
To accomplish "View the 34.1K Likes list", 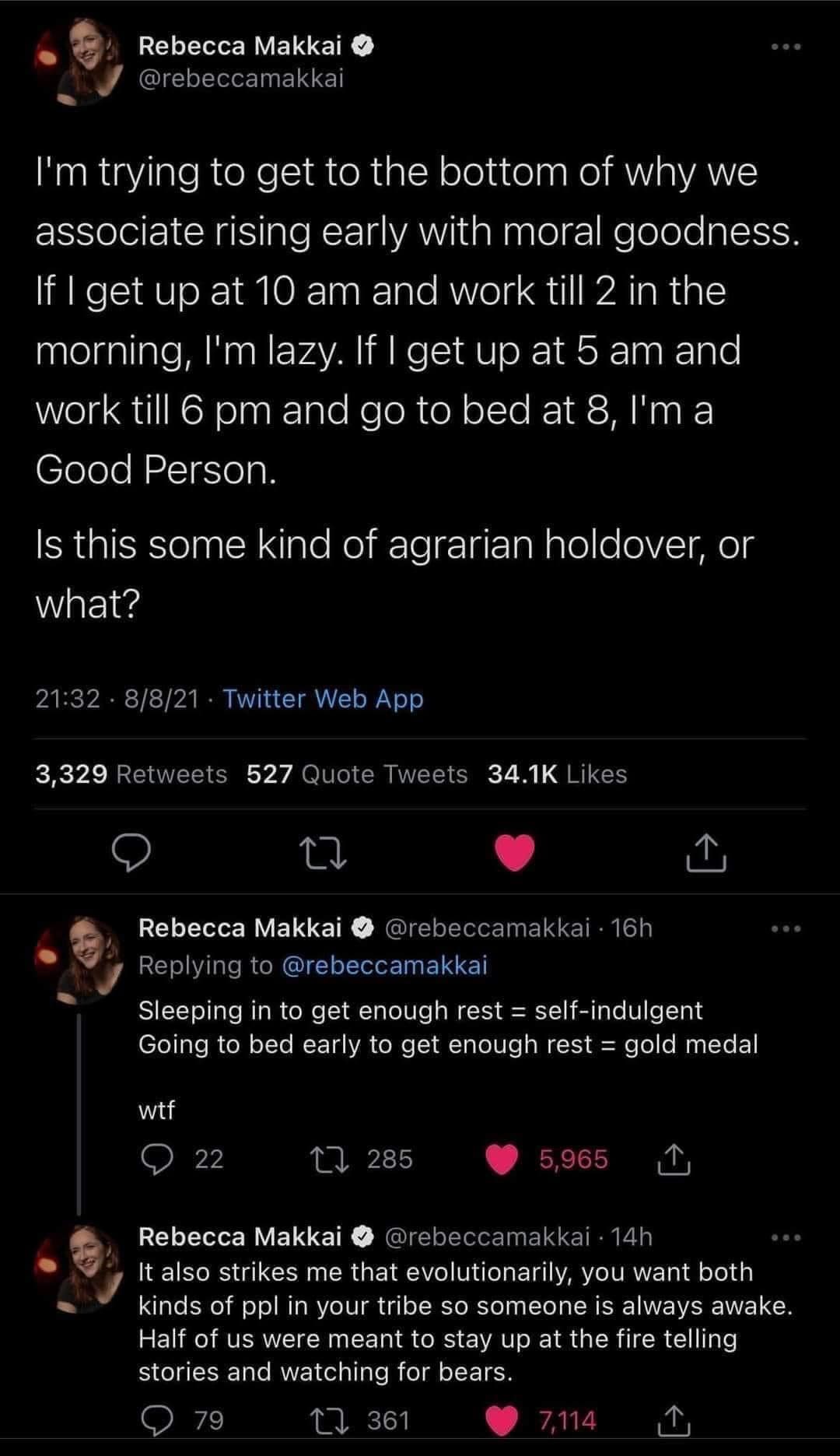I will click(x=557, y=774).
